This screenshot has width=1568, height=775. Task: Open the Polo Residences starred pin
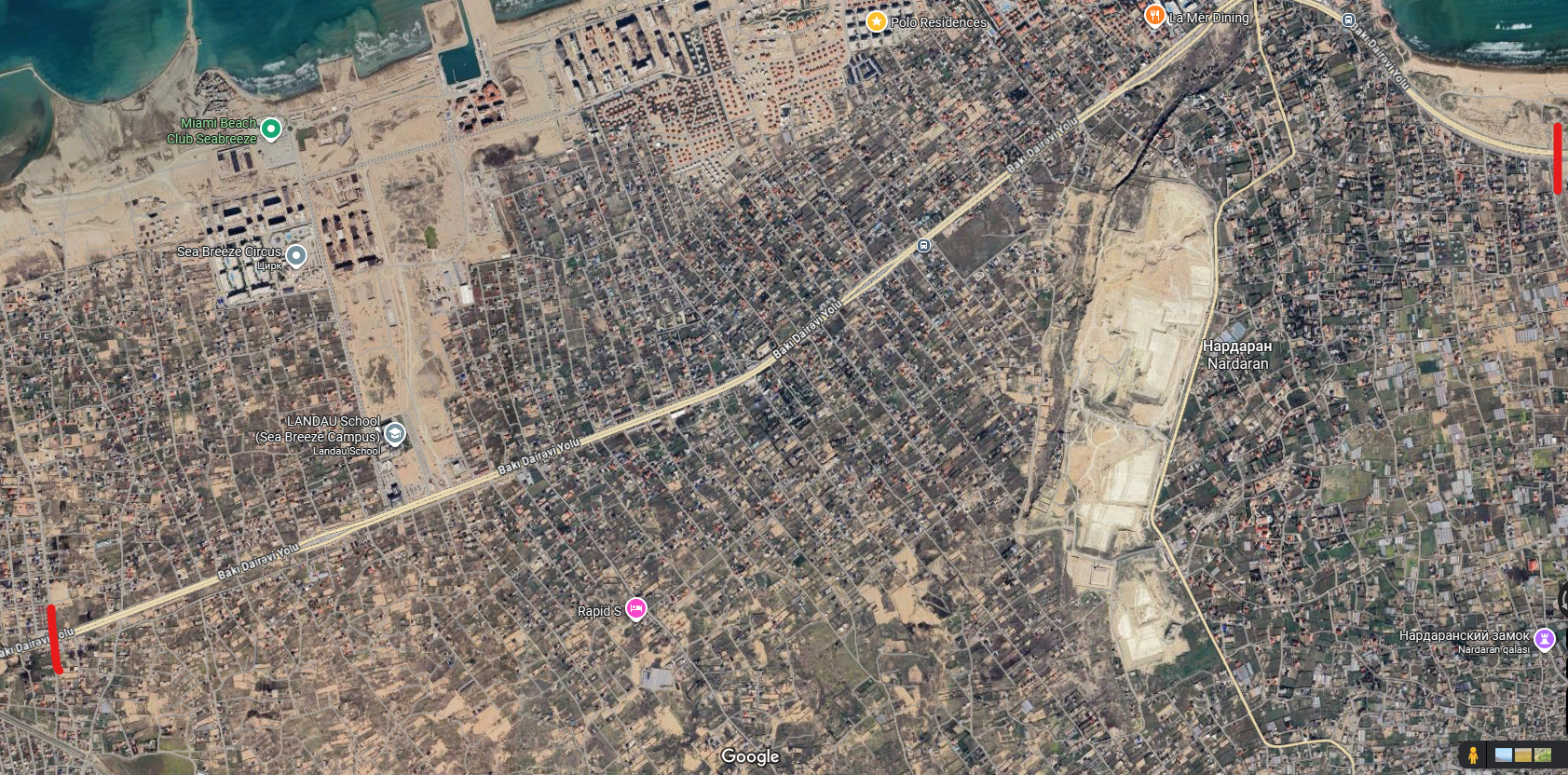[876, 21]
